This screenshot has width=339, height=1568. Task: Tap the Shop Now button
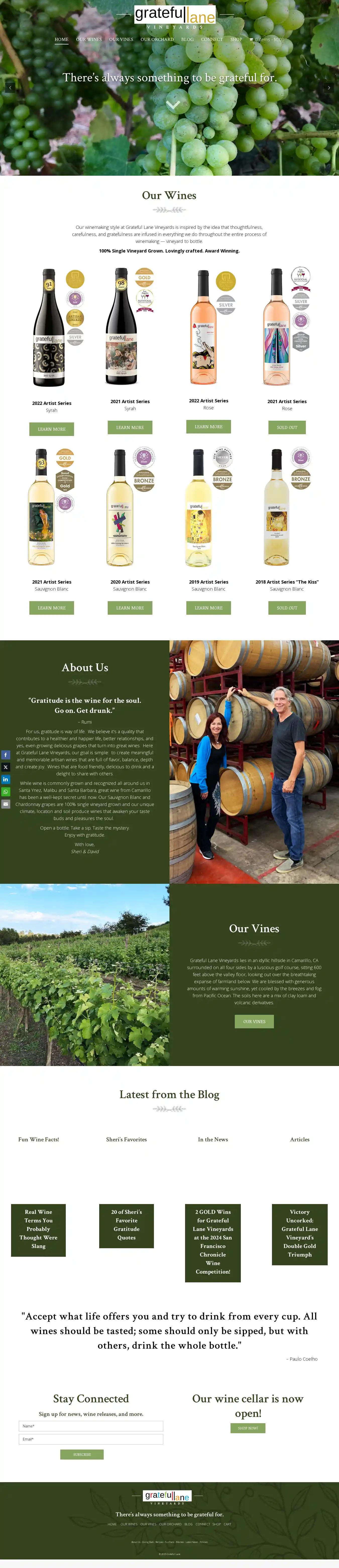[248, 1428]
